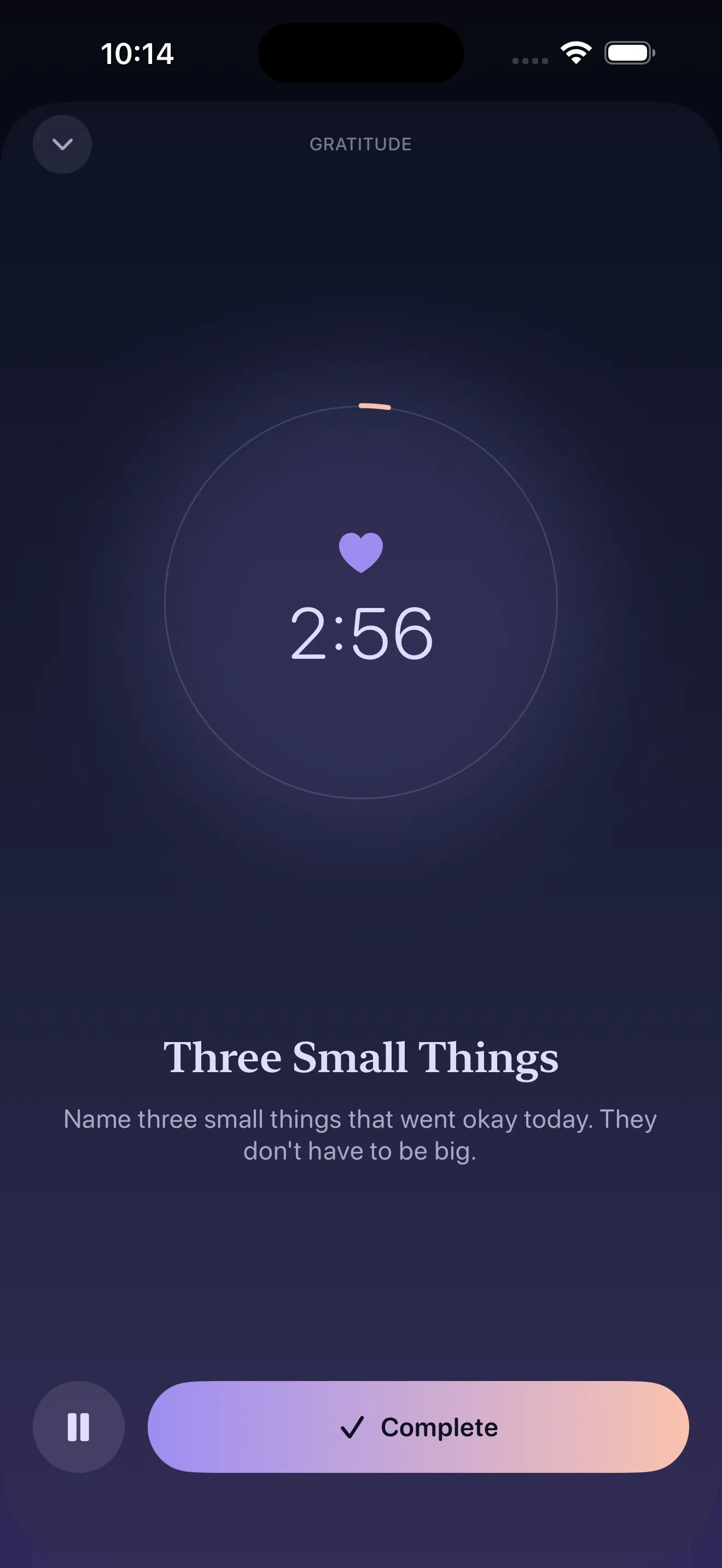
Task: Tap the purple heart icon
Action: click(x=360, y=552)
